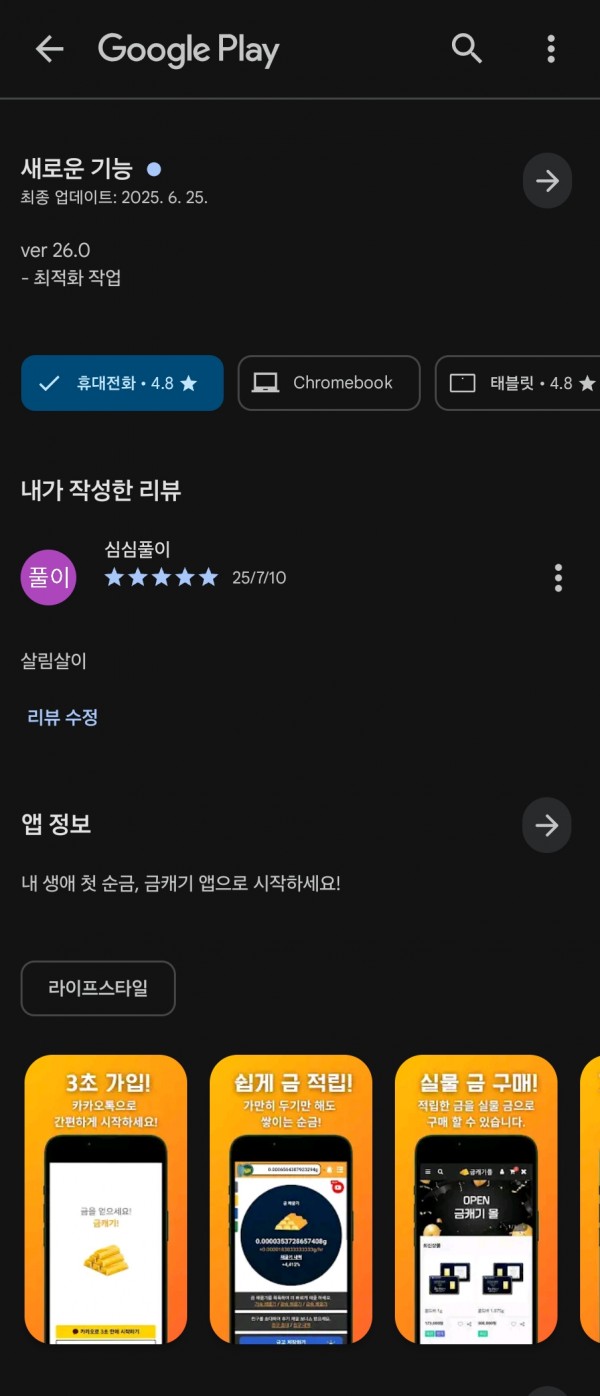View the 쉽게 금 적립 screenshot

(291, 1200)
